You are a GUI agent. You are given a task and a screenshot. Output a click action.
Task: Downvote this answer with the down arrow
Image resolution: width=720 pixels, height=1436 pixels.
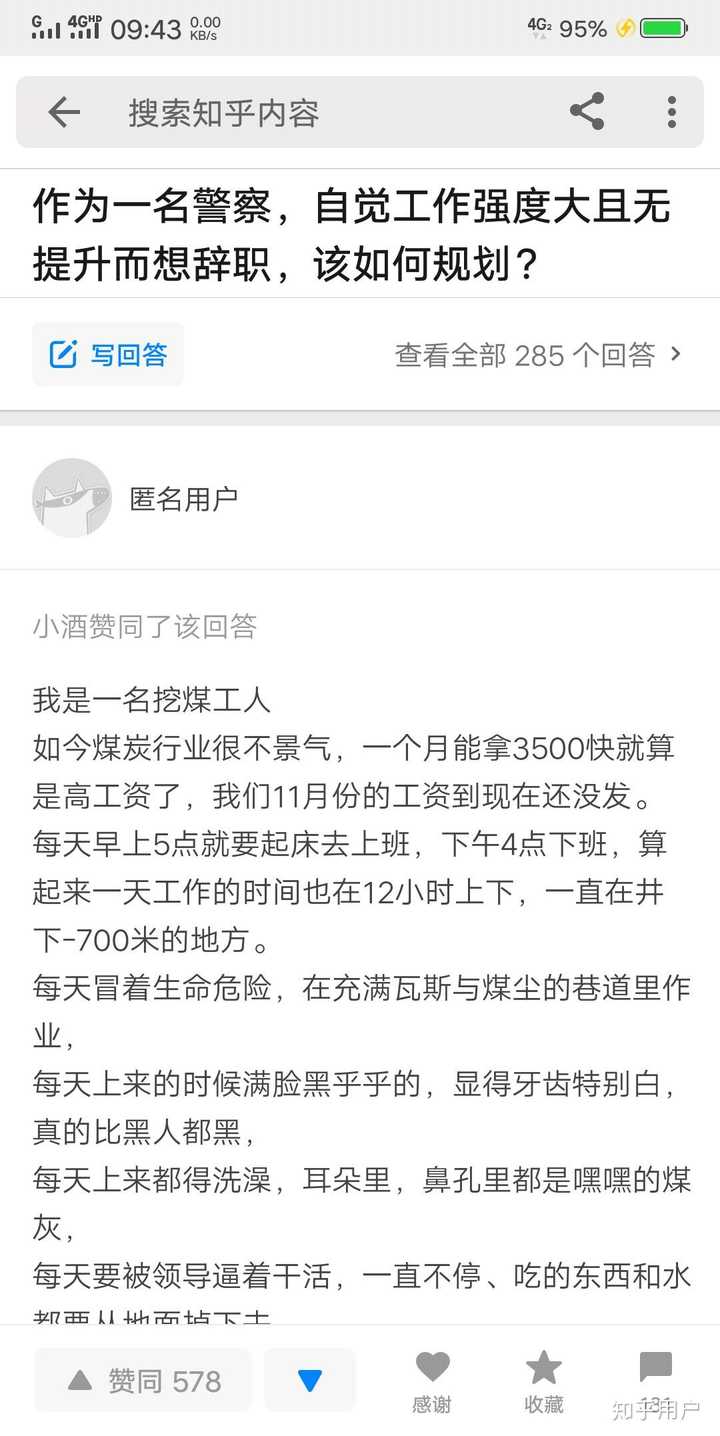[310, 1381]
